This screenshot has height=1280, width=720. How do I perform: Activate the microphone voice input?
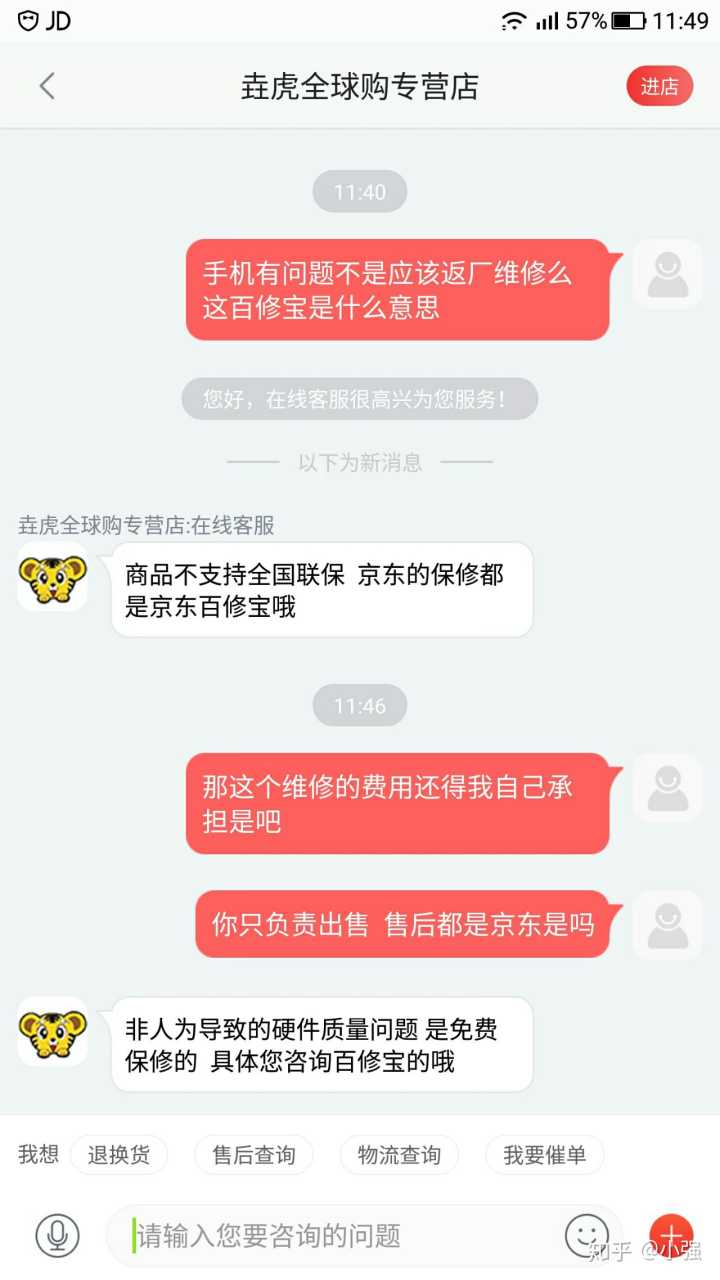click(x=57, y=1236)
